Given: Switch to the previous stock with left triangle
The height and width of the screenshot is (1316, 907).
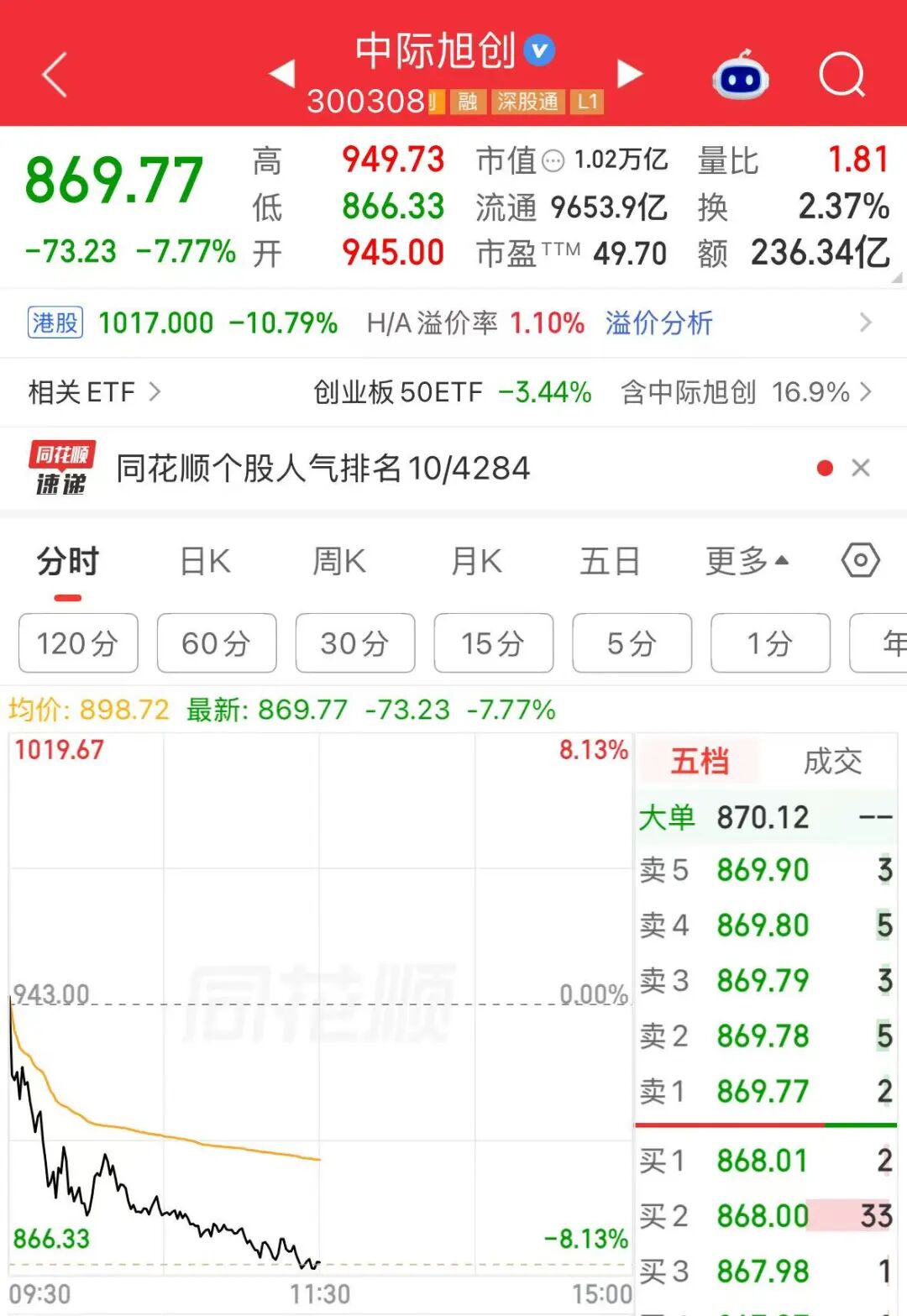Looking at the screenshot, I should 282,73.
